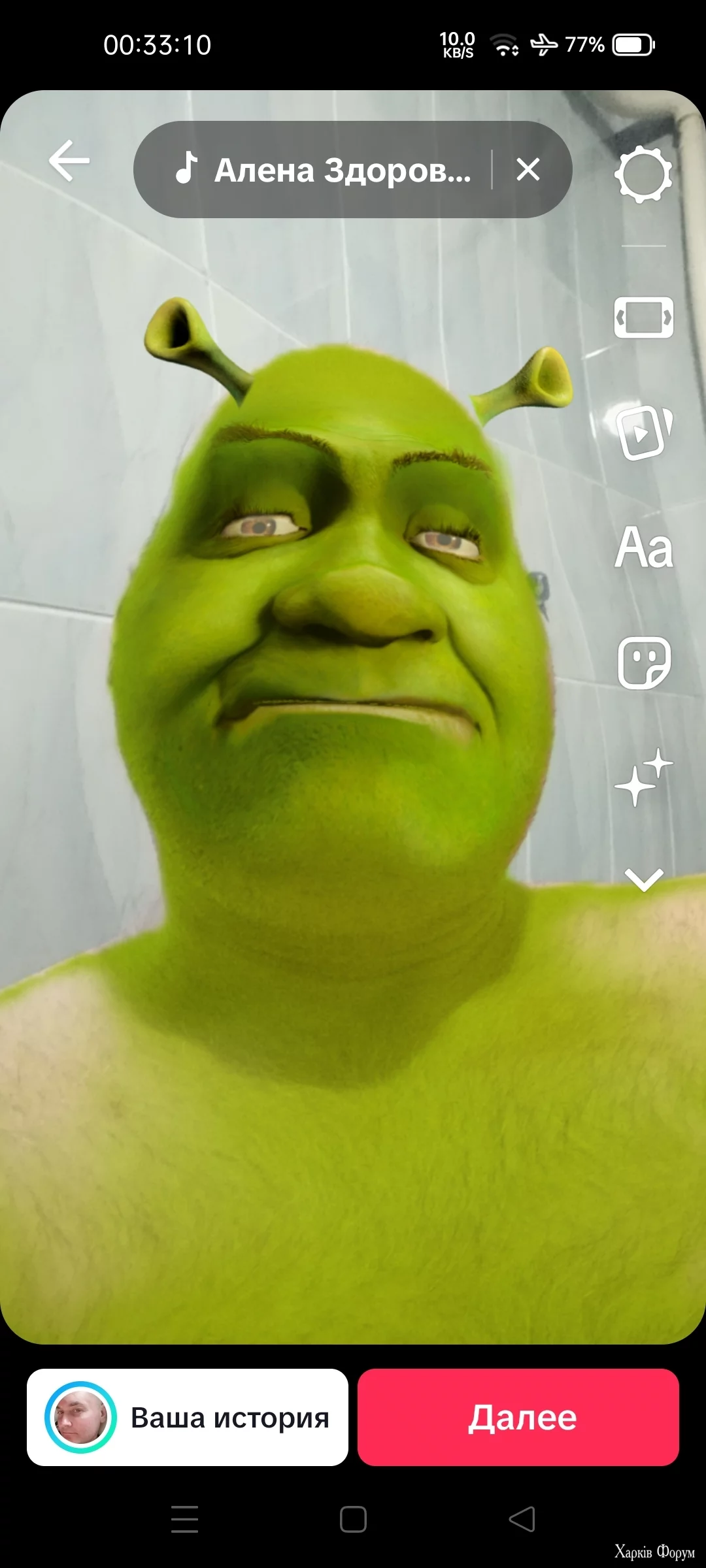Continue with the Далее button
Image resolution: width=706 pixels, height=1568 pixels.
coord(518,1417)
